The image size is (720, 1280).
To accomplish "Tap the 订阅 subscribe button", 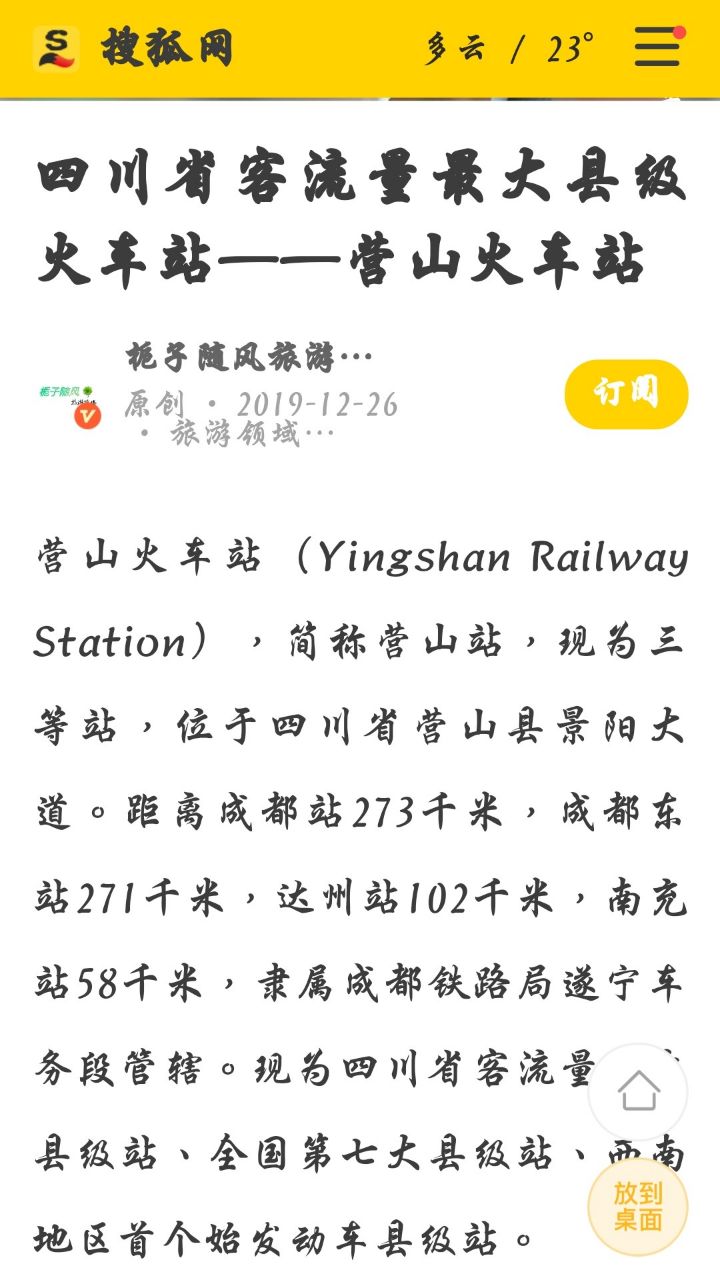I will (626, 393).
